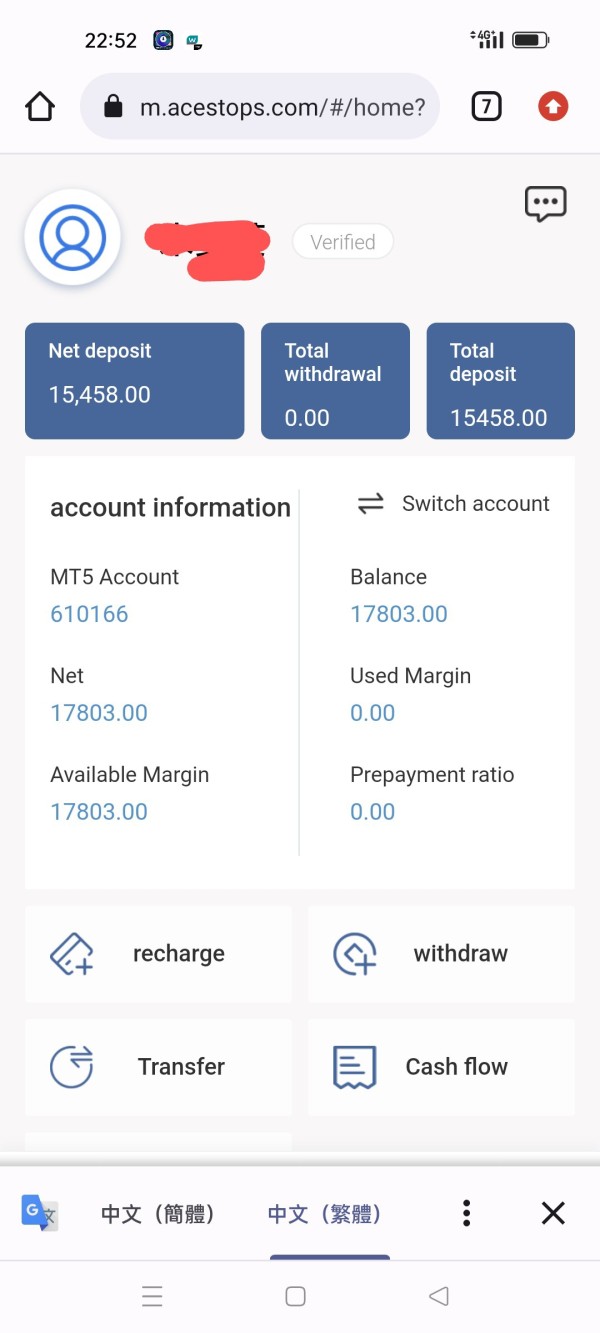The width and height of the screenshot is (600, 1333).
Task: Open the chat message icon
Action: pos(546,204)
